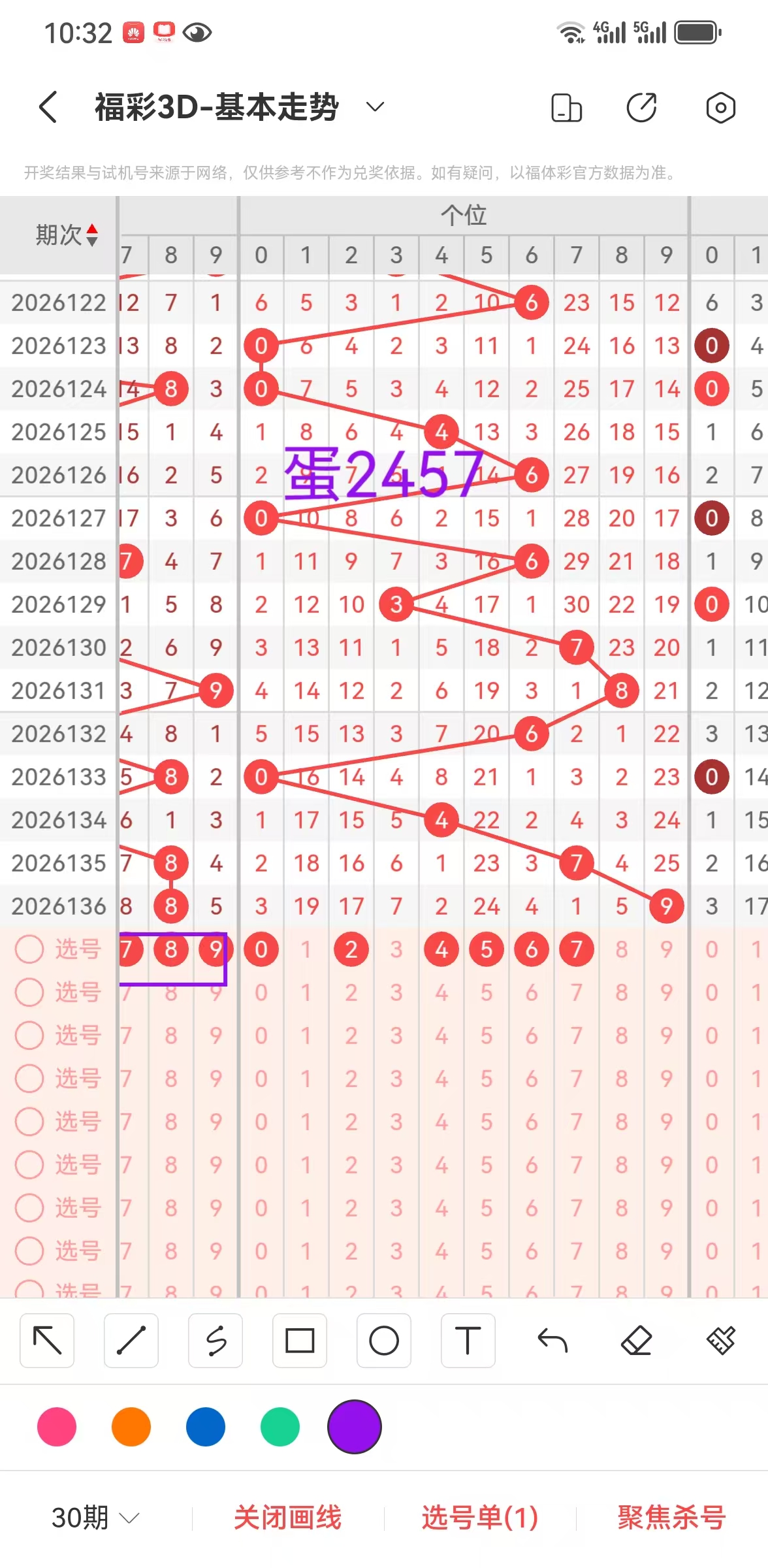
Task: Tap the screen orientation toggle icon
Action: coord(566,108)
